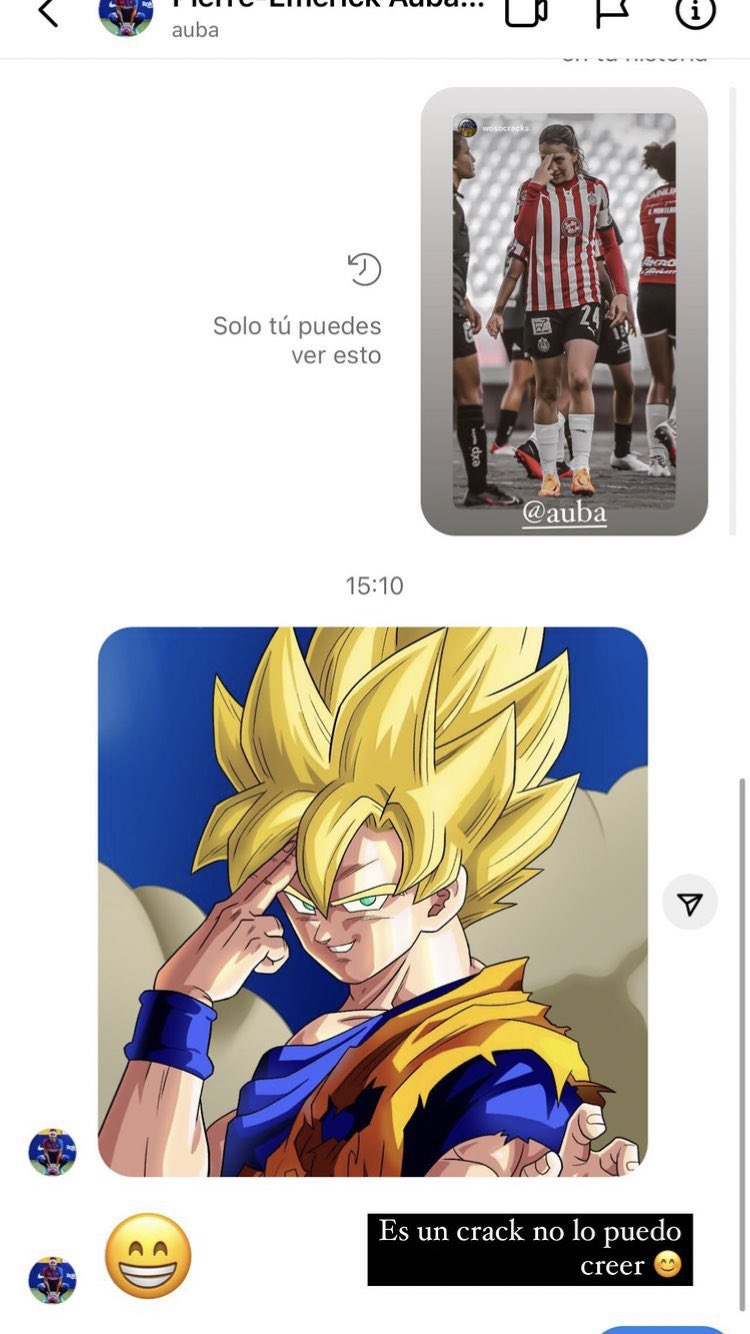750x1334 pixels.
Task: Go back to the message list
Action: [47, 14]
